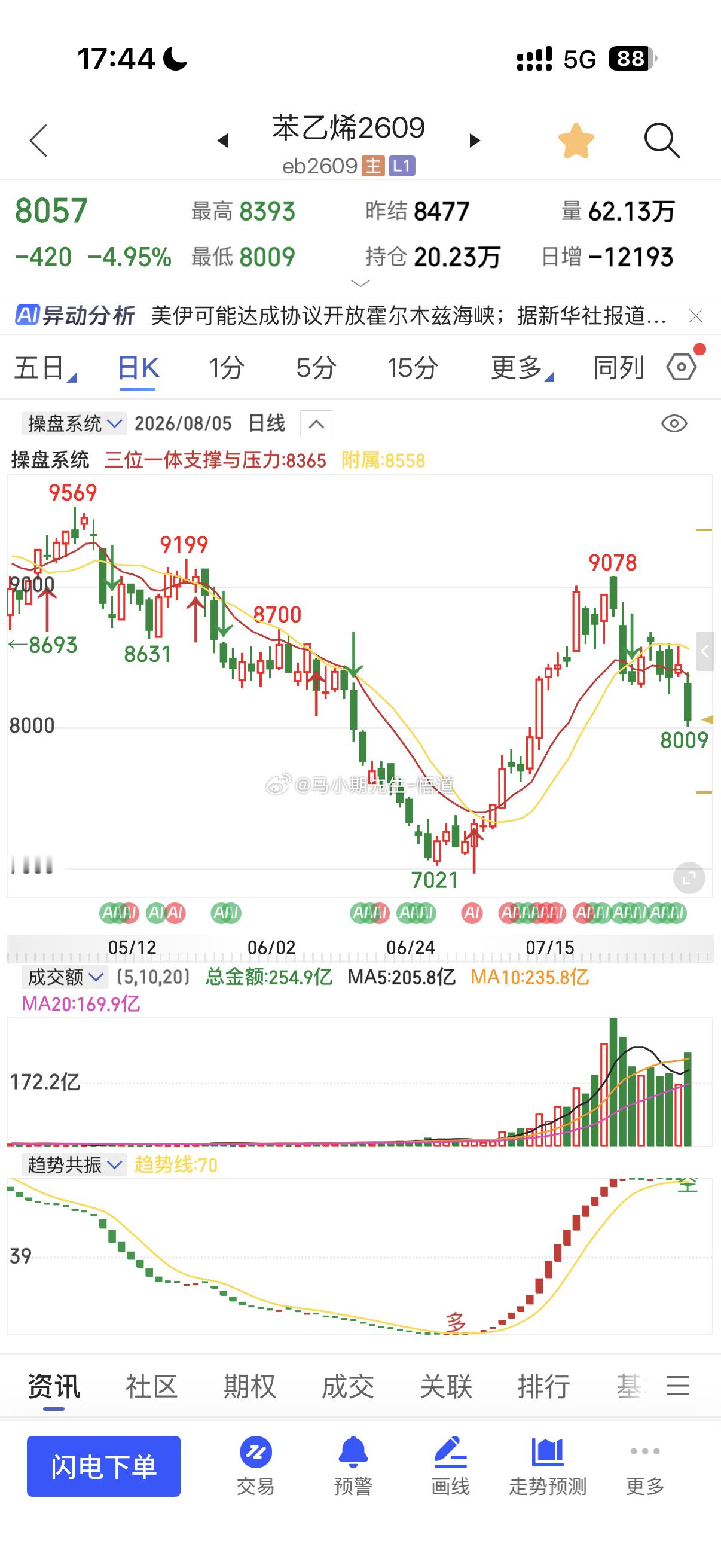Image resolution: width=721 pixels, height=1568 pixels.
Task: Tap 闪电下单 to place order
Action: tap(103, 1466)
